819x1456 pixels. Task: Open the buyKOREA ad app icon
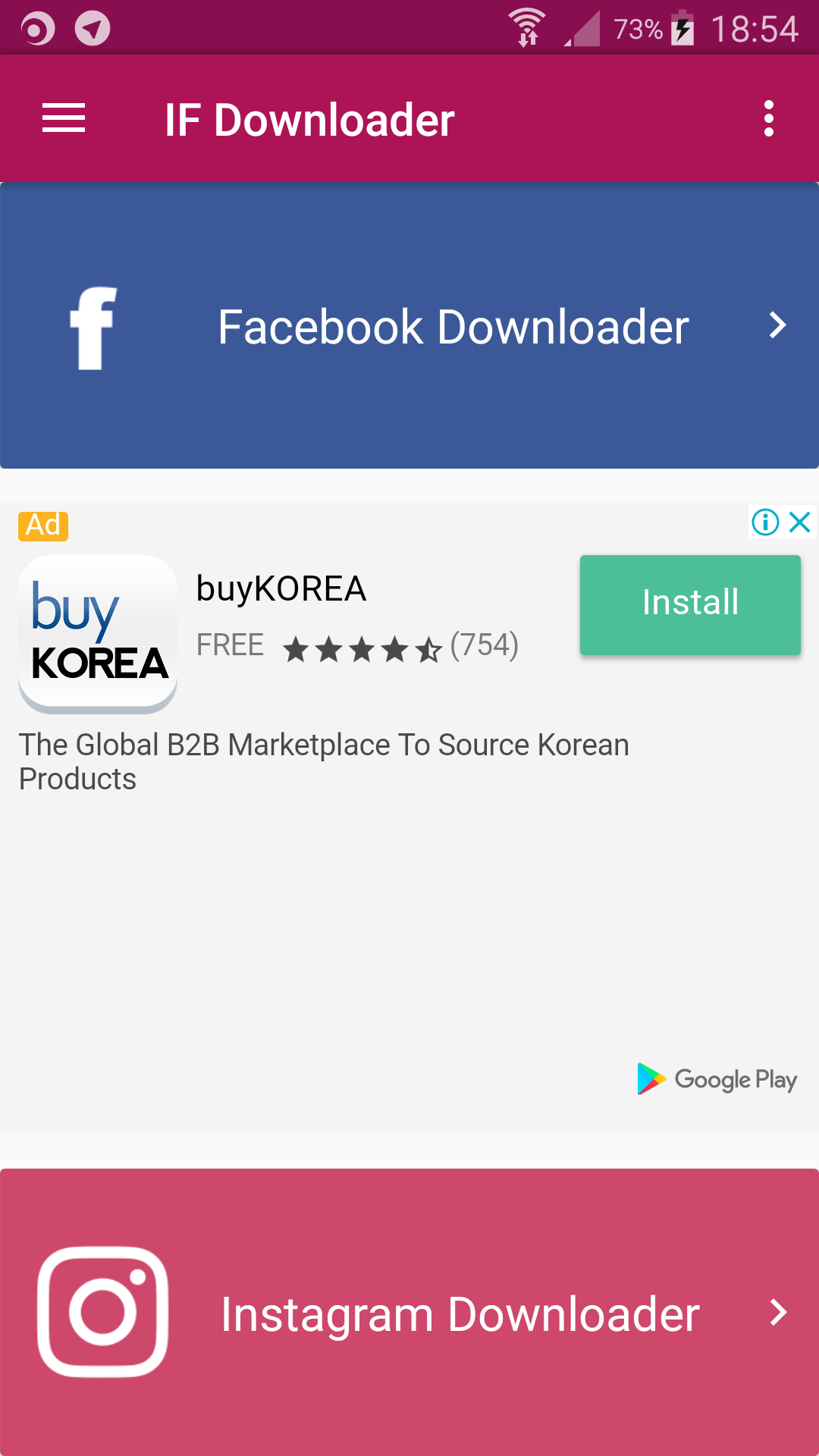(98, 634)
